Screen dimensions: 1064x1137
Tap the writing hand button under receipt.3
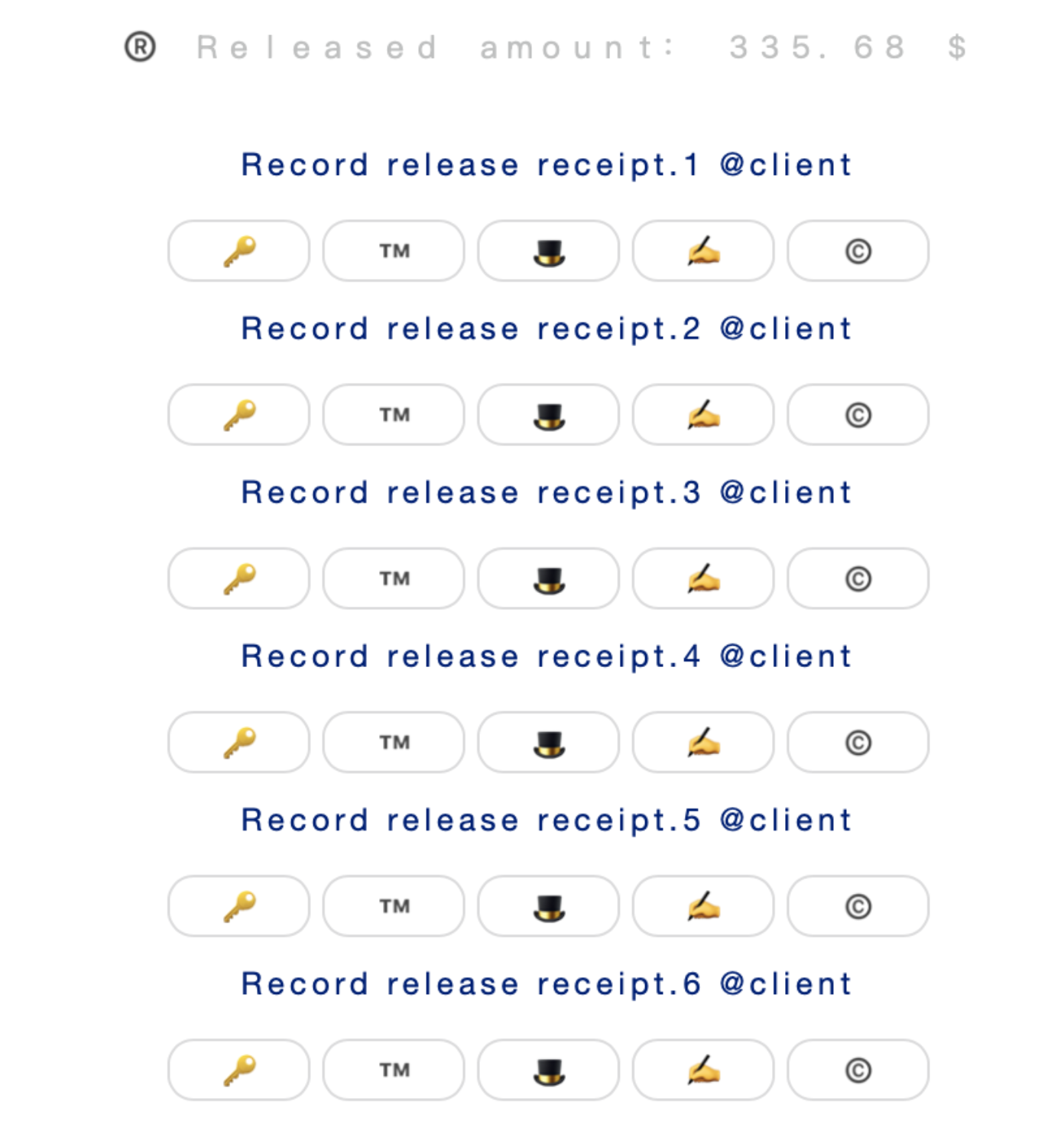tap(703, 578)
